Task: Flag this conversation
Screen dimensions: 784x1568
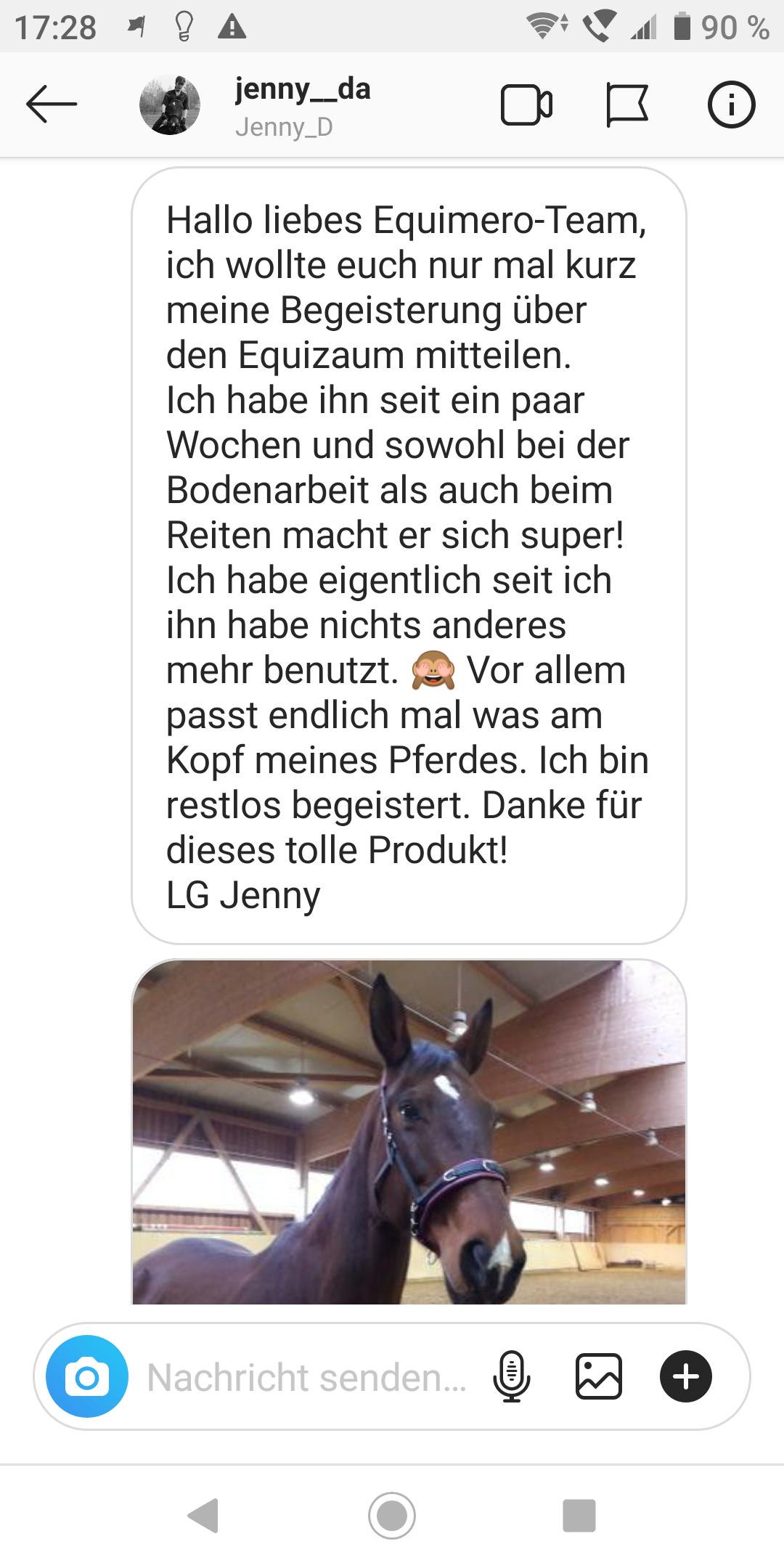Action: click(626, 105)
